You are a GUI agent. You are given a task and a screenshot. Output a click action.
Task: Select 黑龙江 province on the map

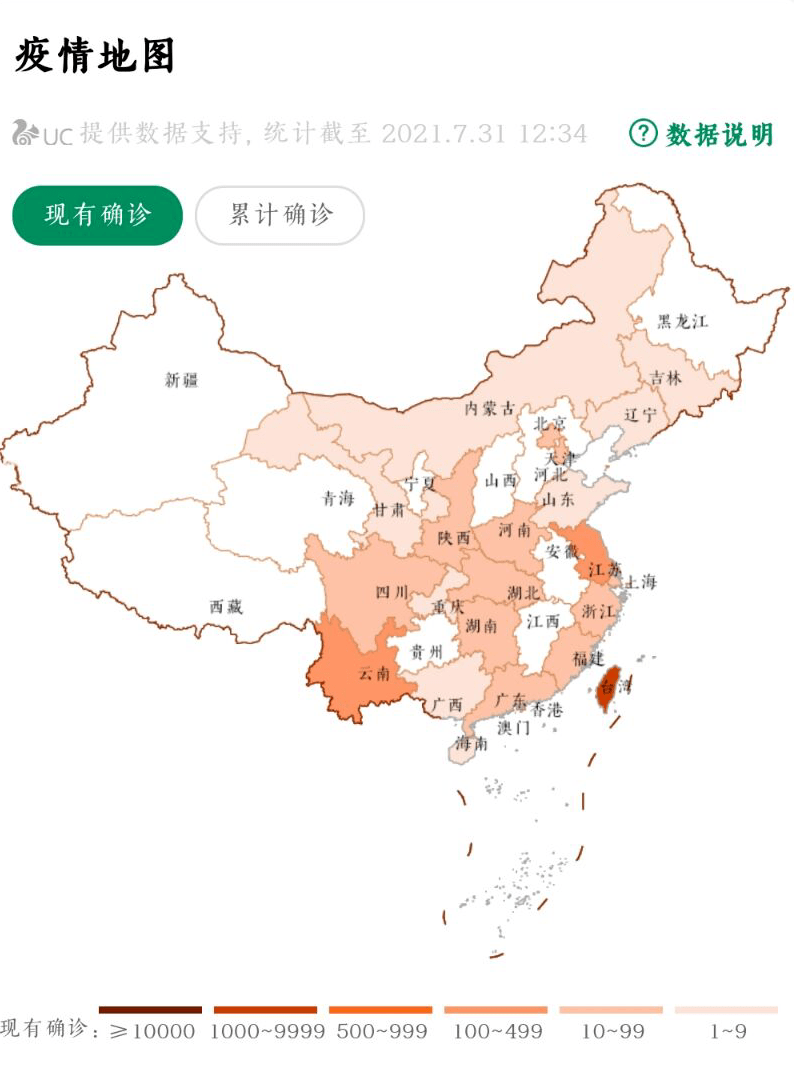tap(681, 322)
